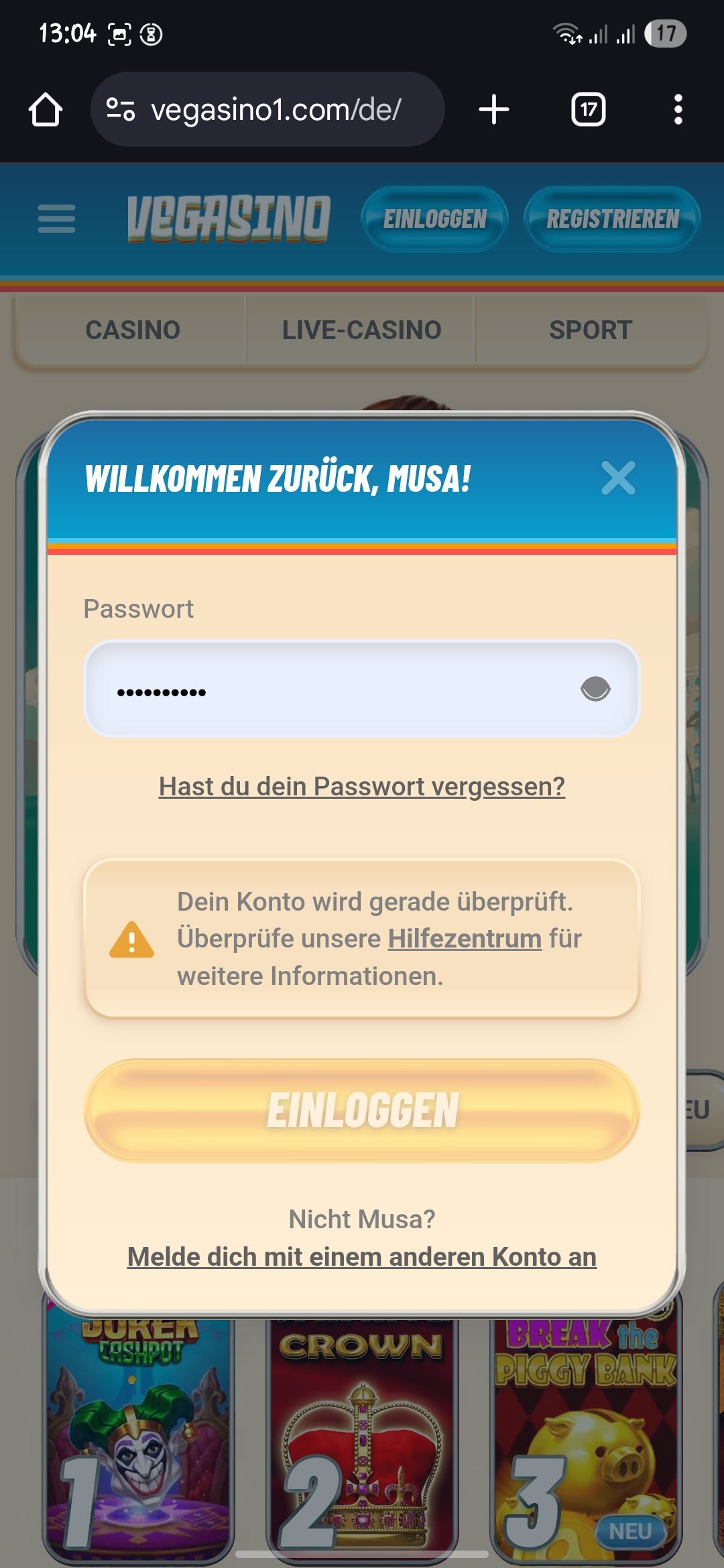Tap the Passwort input field

click(x=335, y=690)
